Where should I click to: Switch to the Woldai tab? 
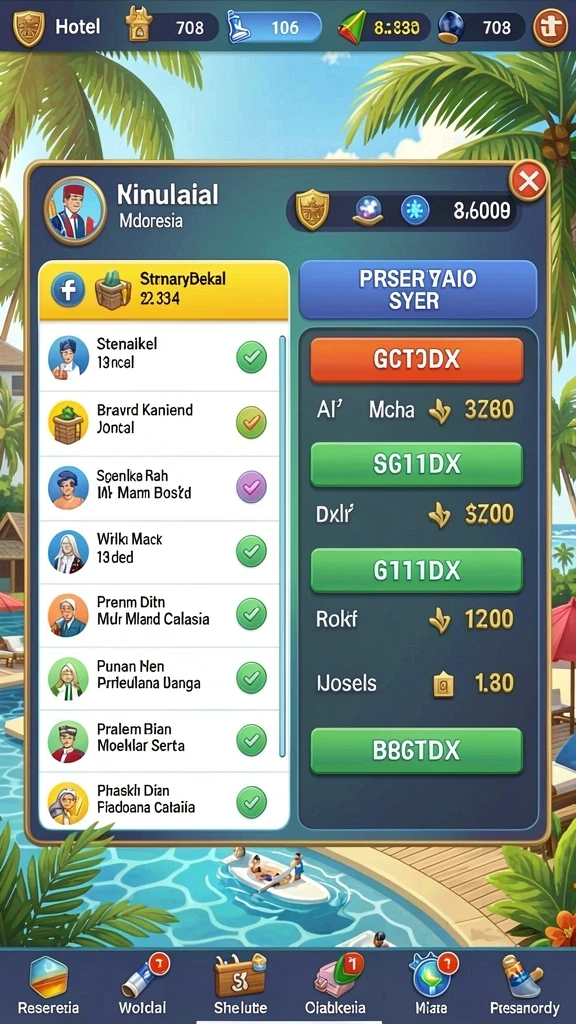[x=142, y=985]
